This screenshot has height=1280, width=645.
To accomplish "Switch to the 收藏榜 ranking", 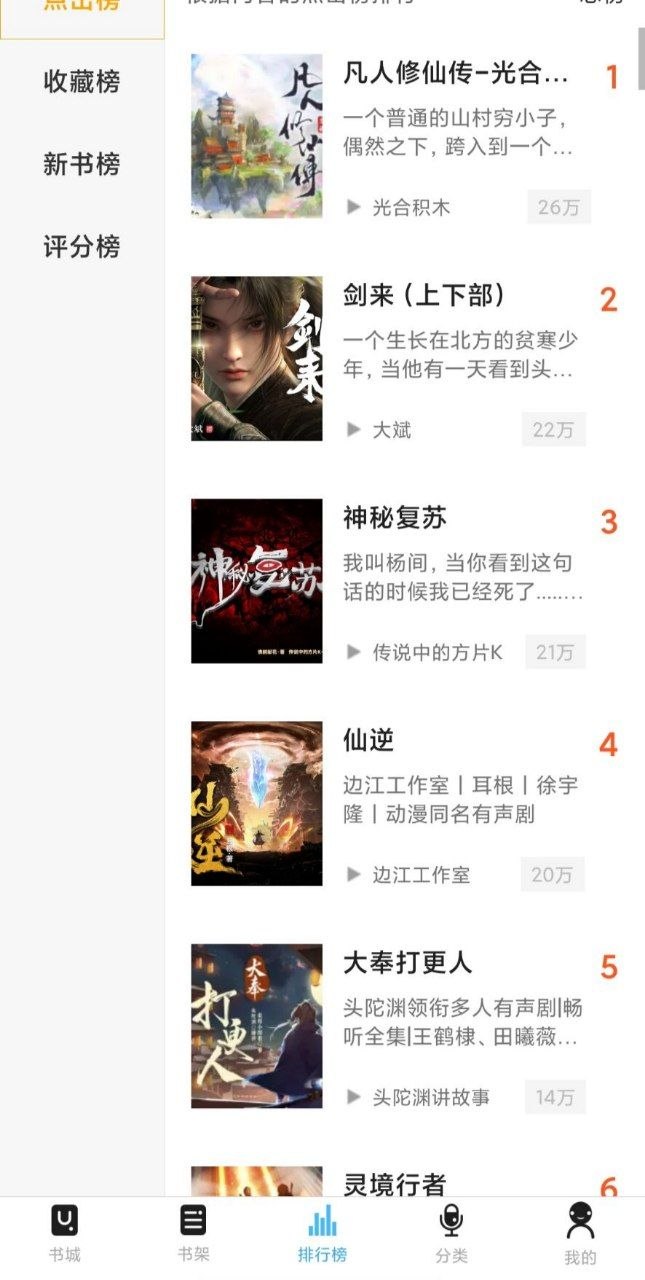I will click(x=81, y=82).
